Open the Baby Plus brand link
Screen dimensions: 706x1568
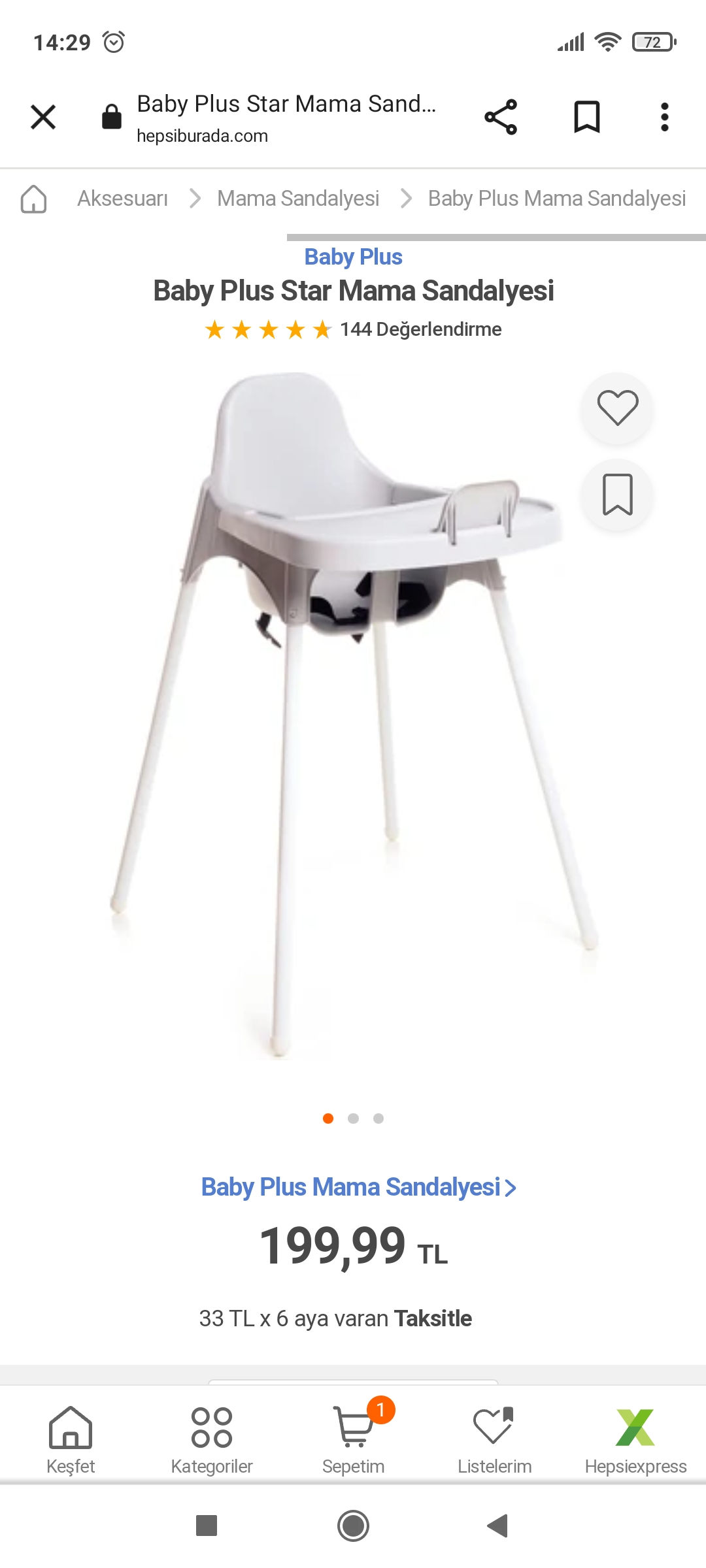pos(353,257)
